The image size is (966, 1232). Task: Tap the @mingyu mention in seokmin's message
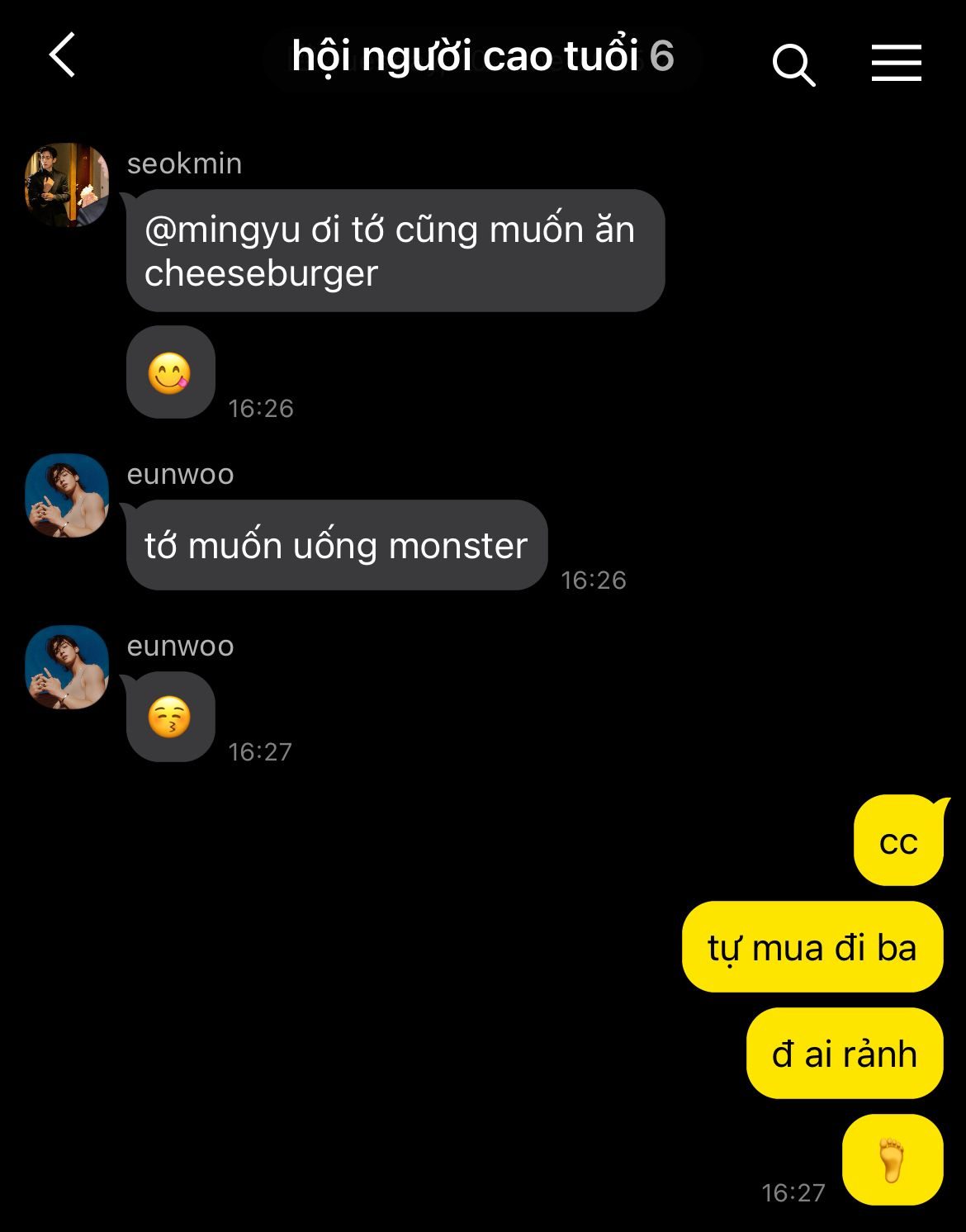pos(222,230)
